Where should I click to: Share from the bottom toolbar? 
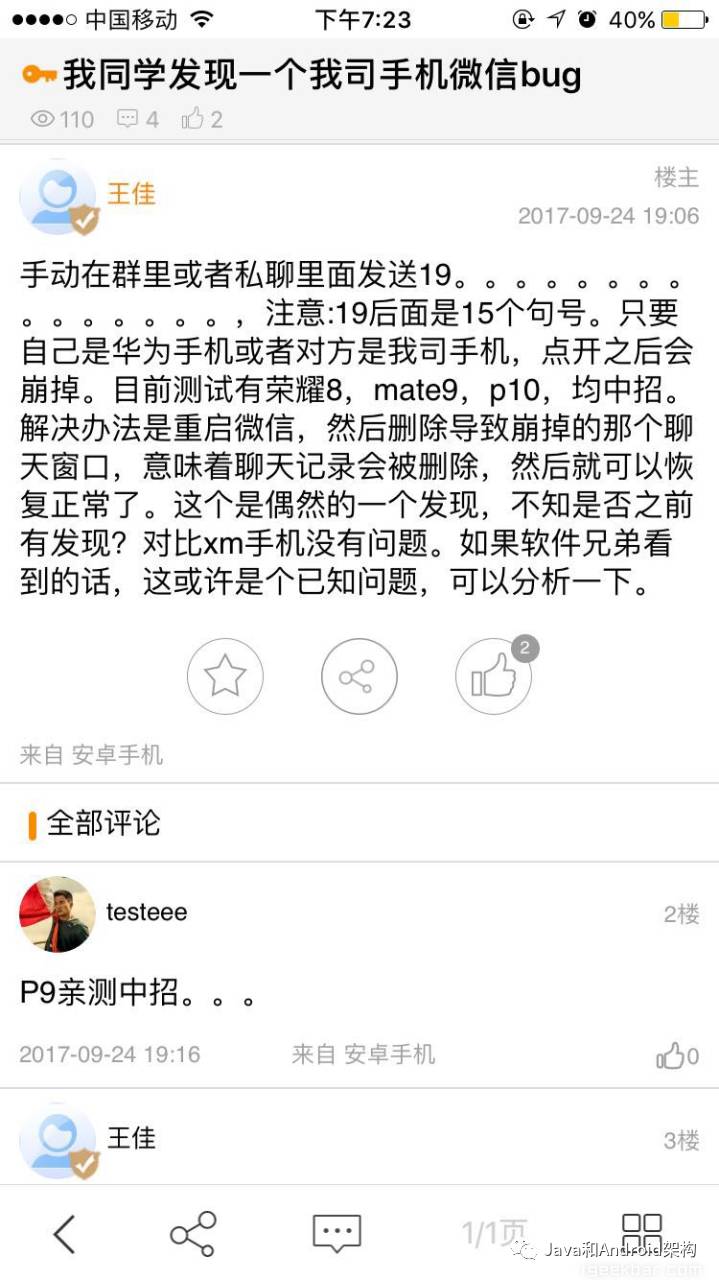pyautogui.click(x=192, y=1234)
